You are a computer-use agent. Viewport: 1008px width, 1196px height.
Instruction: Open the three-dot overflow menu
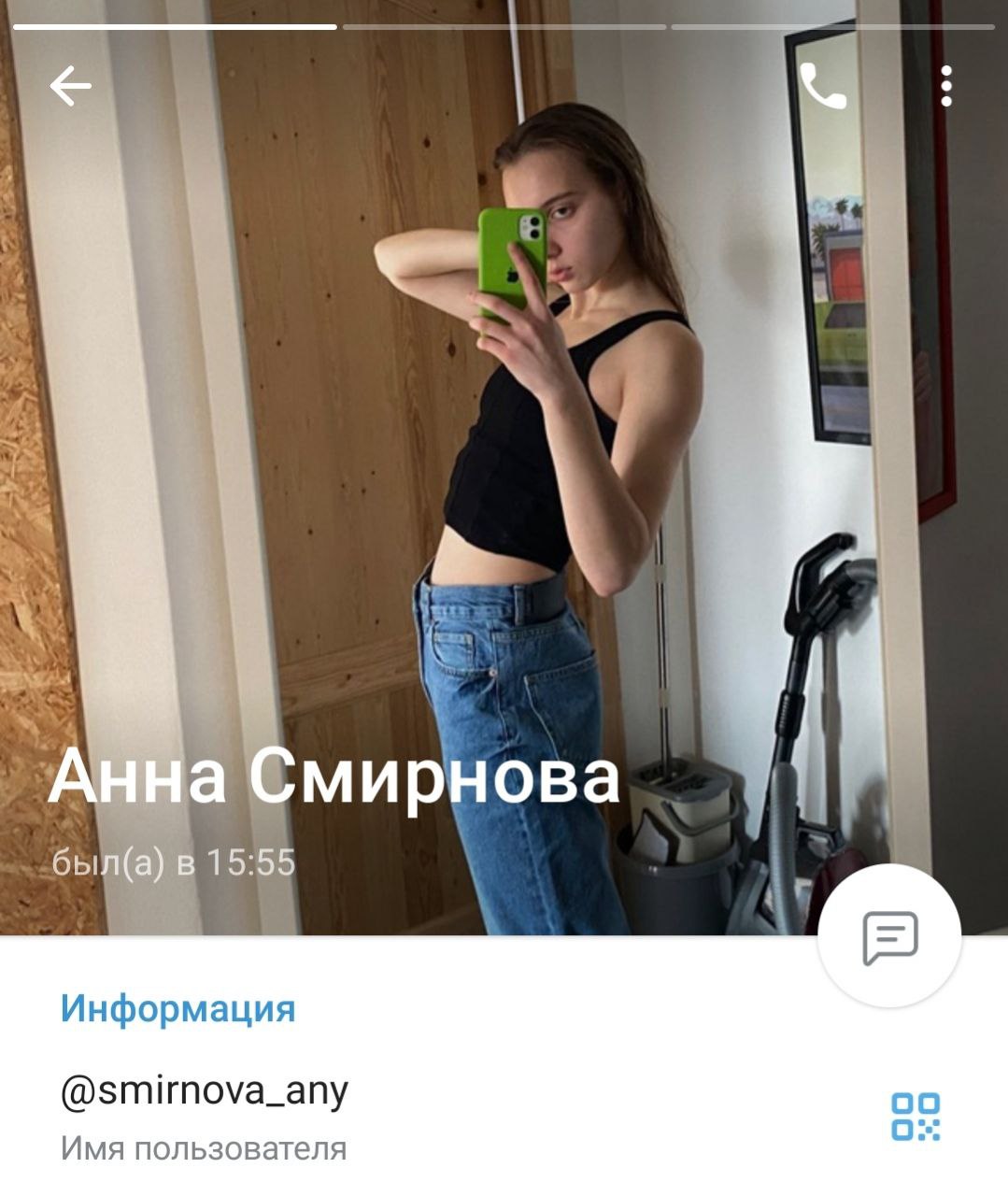(x=946, y=87)
